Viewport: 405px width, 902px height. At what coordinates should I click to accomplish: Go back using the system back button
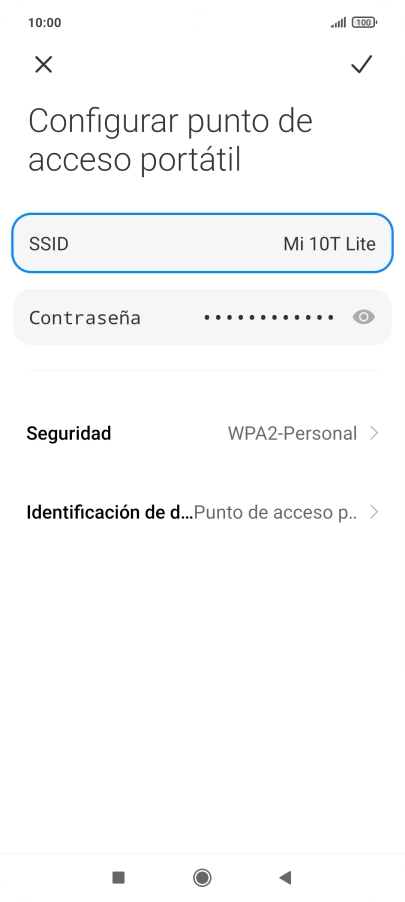click(x=285, y=877)
